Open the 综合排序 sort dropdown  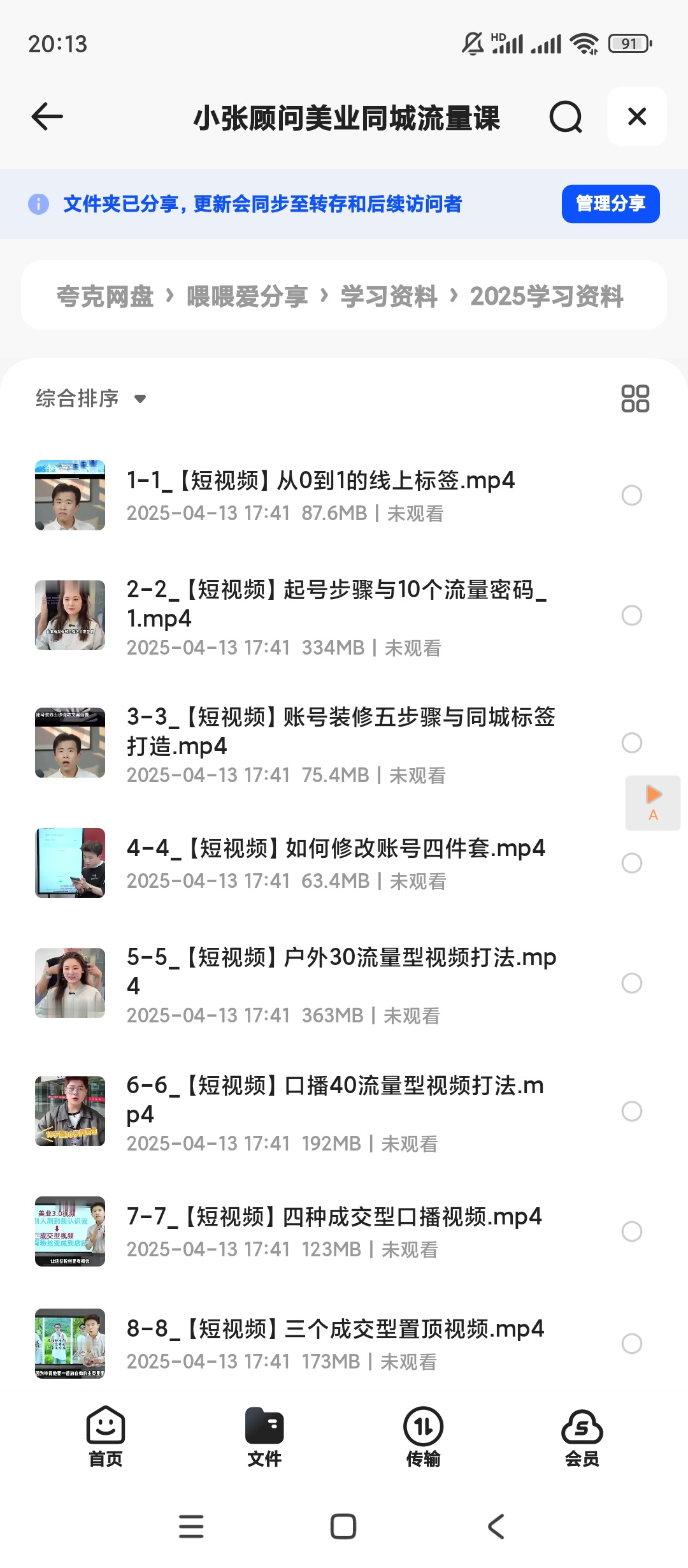[x=89, y=398]
